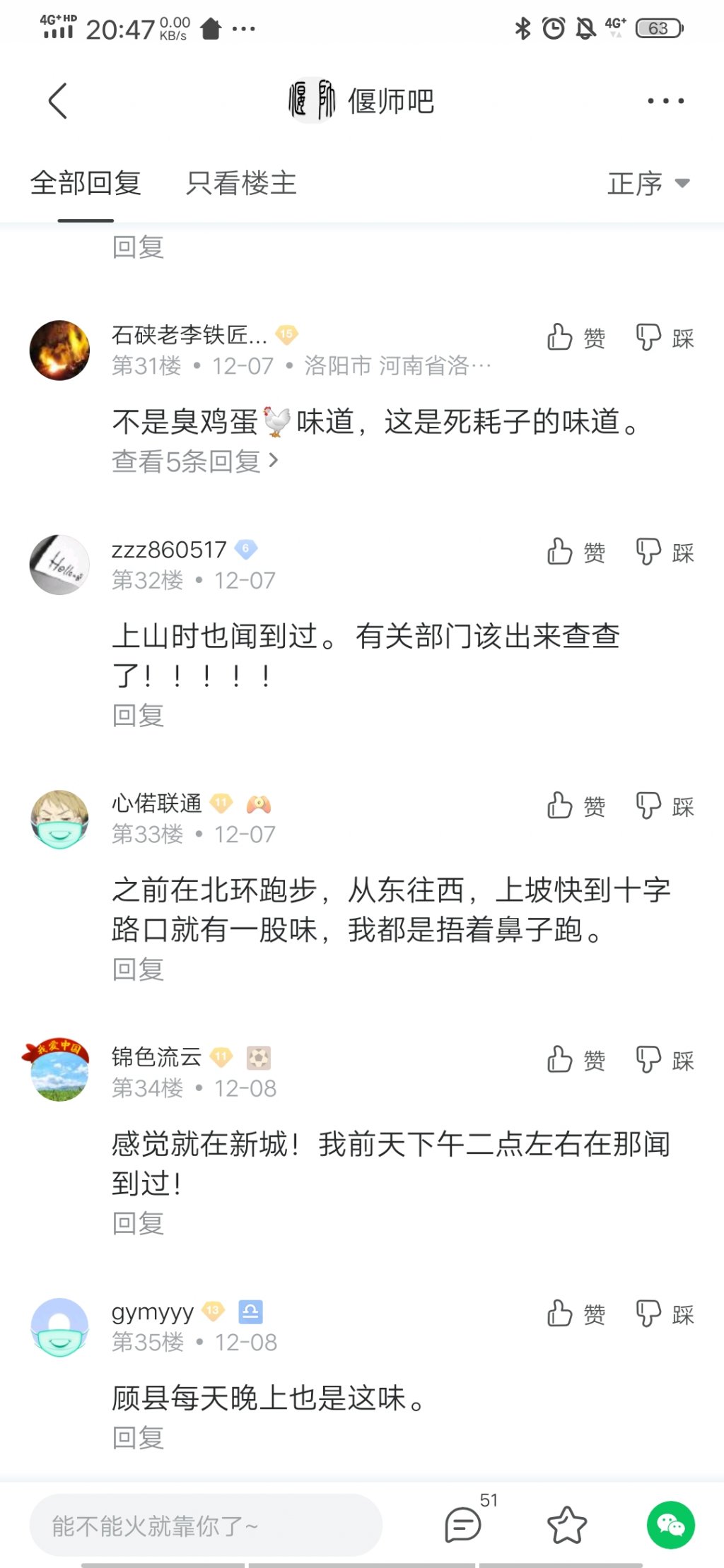This screenshot has height=1568, width=724.
Task: Like 心偌联通's comment on floor 33
Action: click(x=576, y=806)
